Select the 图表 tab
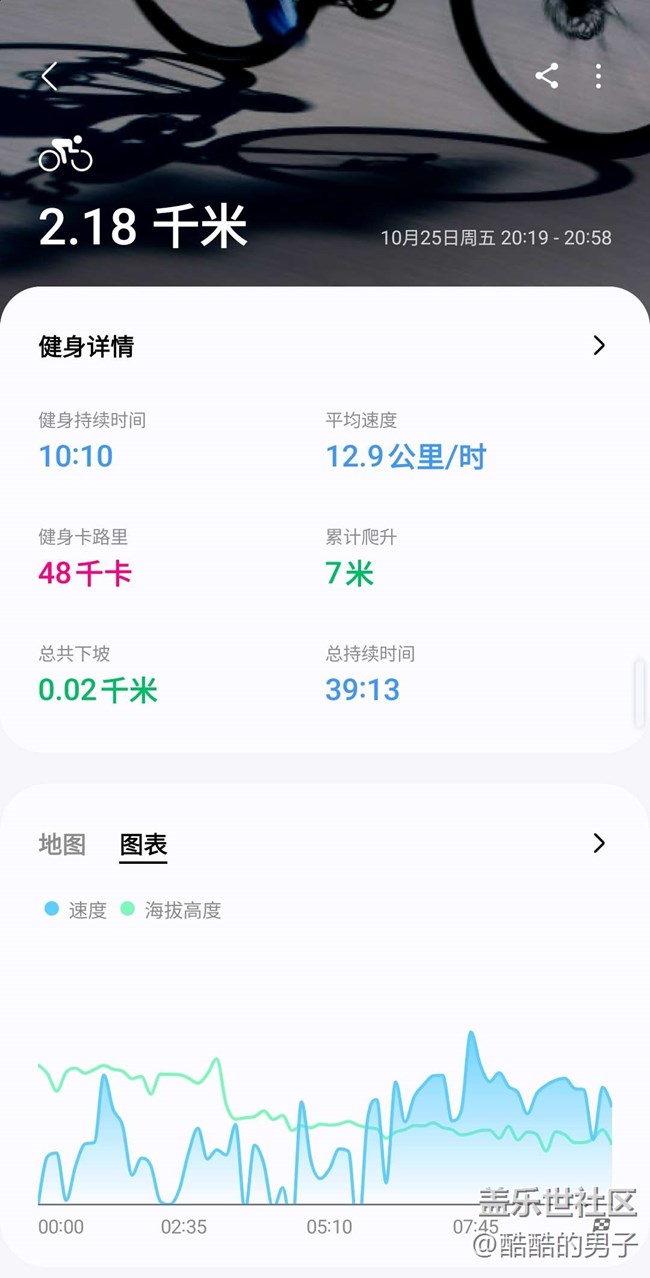 pos(143,845)
